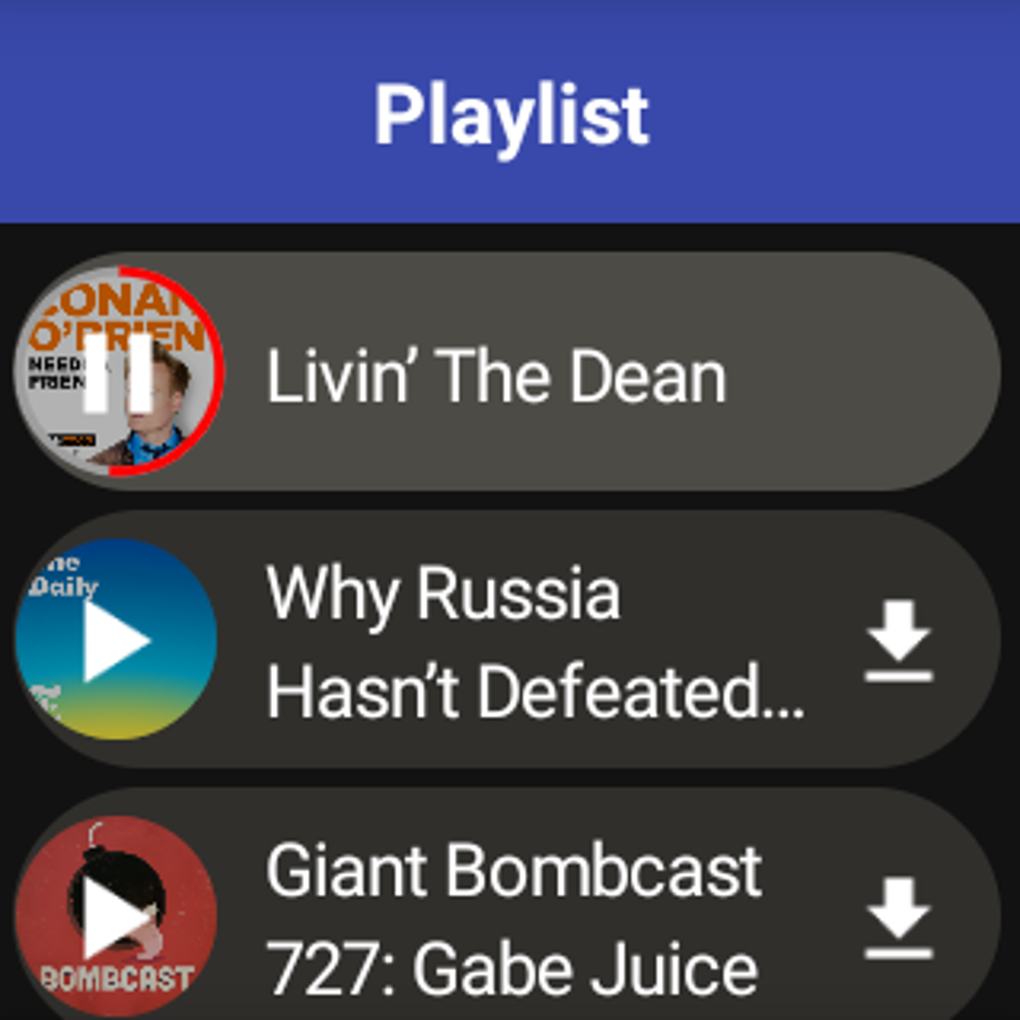
Task: Download Why Russia Hasn't Defeated episode
Action: point(897,640)
